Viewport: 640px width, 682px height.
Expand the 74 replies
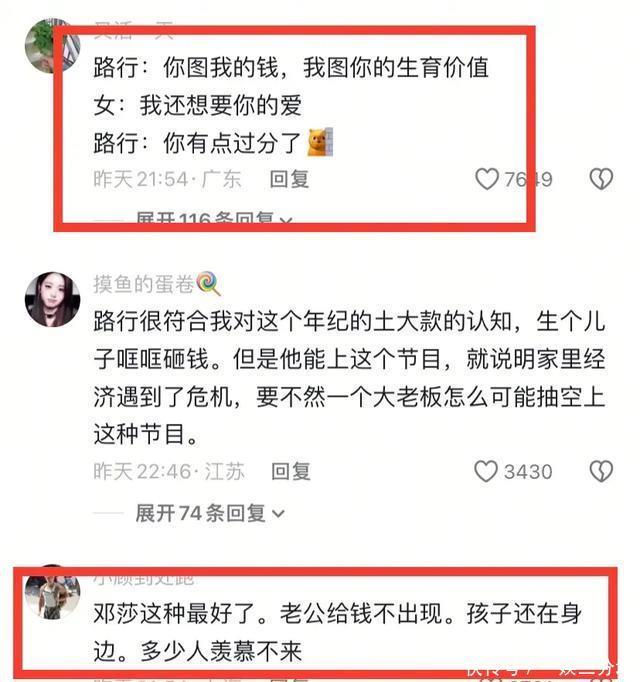210,513
